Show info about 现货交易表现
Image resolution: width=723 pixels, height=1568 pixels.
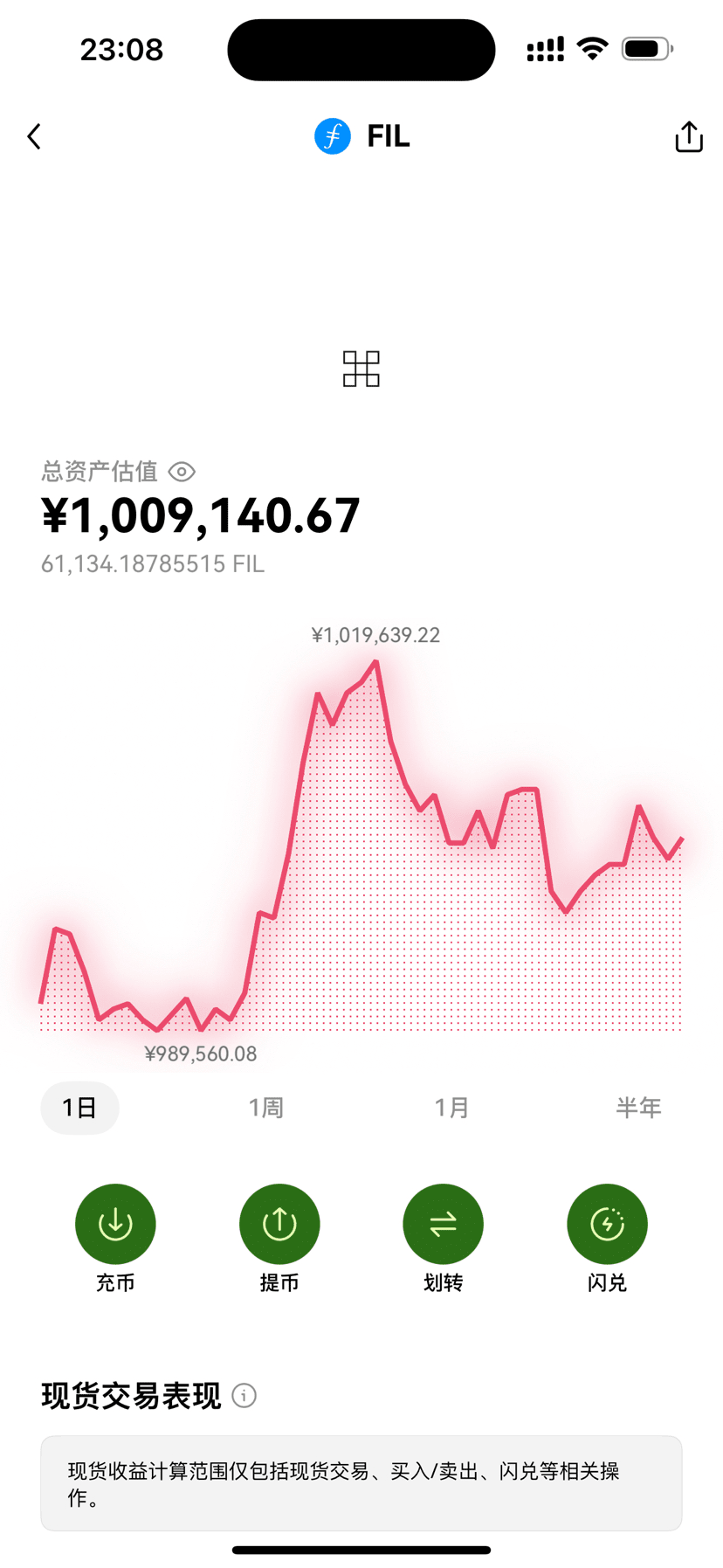[244, 1395]
